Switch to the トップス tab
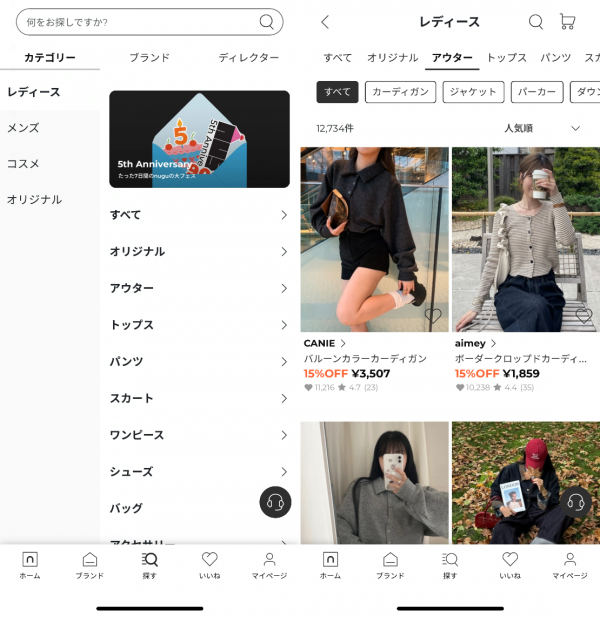Viewport: 600px width, 617px height. [507, 58]
